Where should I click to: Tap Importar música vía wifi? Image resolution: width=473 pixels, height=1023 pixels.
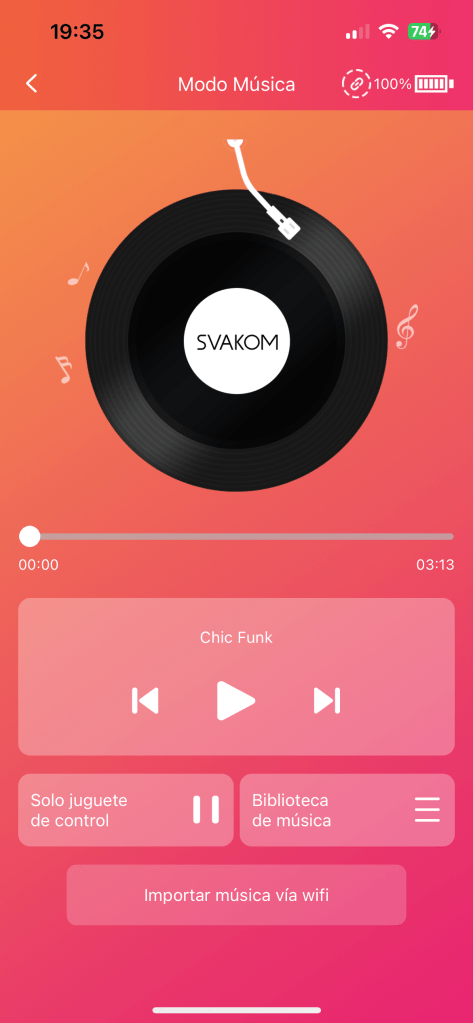point(236,895)
